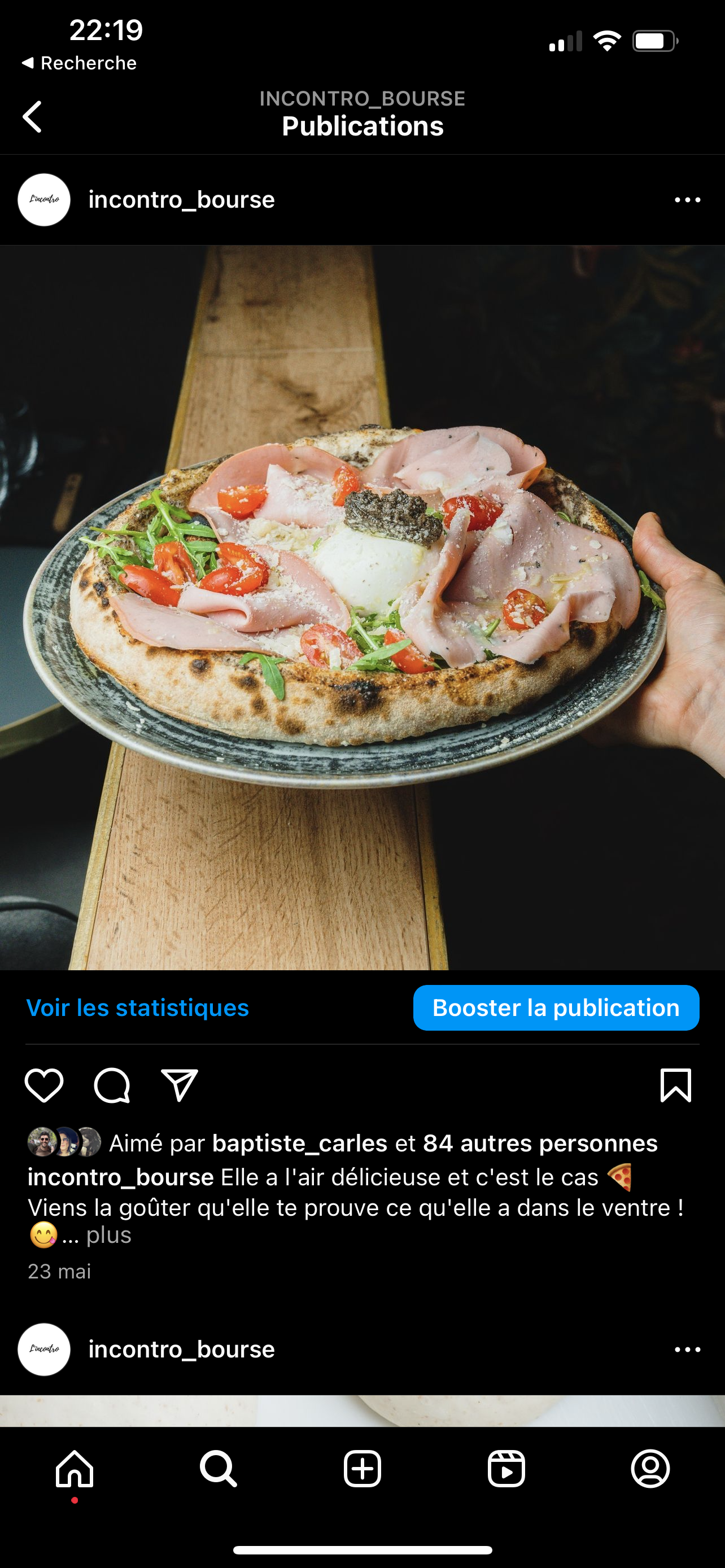The width and height of the screenshot is (725, 1568).
Task: Create a new post with the plus tab
Action: tap(362, 1469)
